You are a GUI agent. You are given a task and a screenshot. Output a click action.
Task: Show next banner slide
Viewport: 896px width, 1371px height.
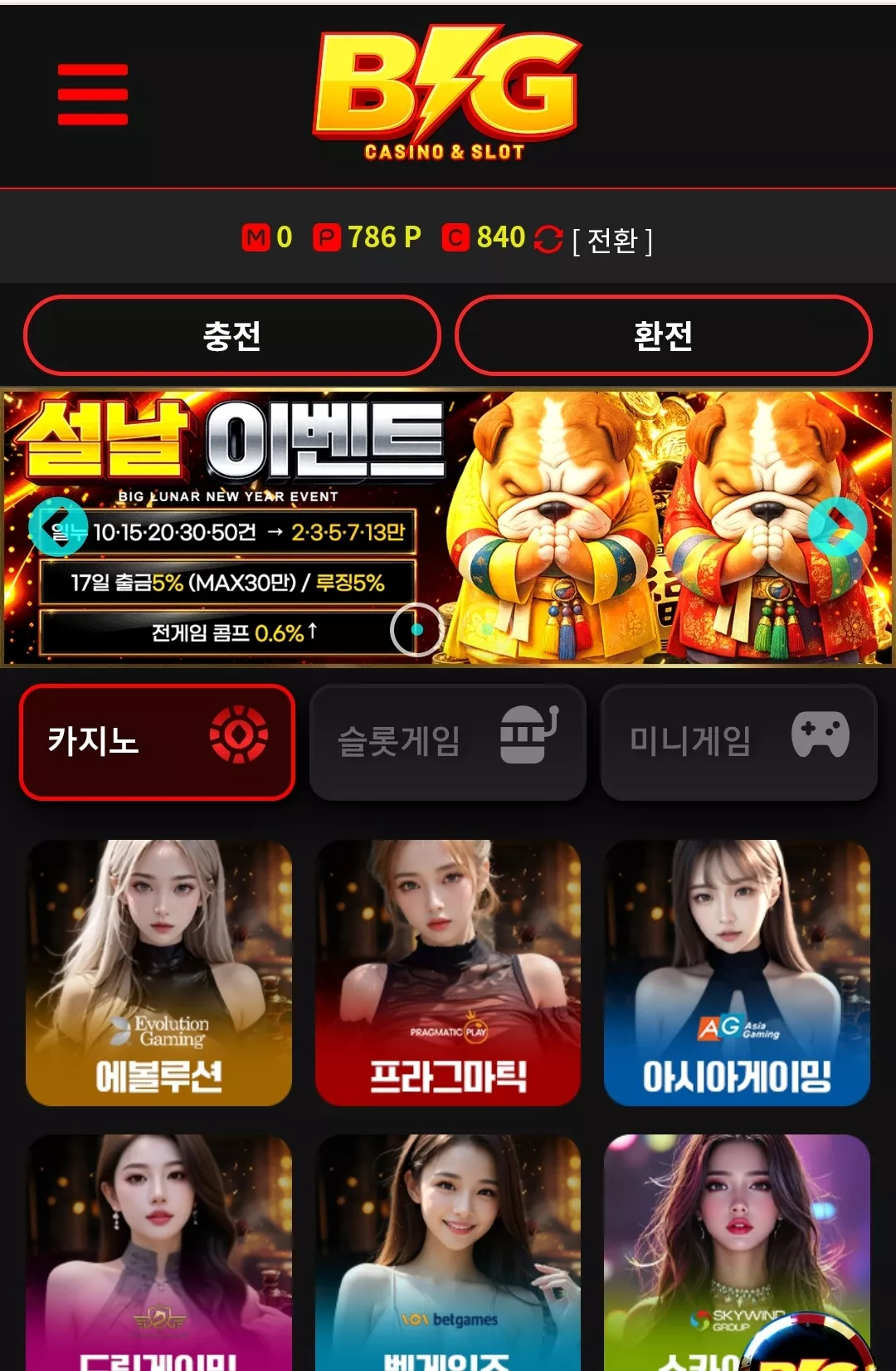(838, 526)
